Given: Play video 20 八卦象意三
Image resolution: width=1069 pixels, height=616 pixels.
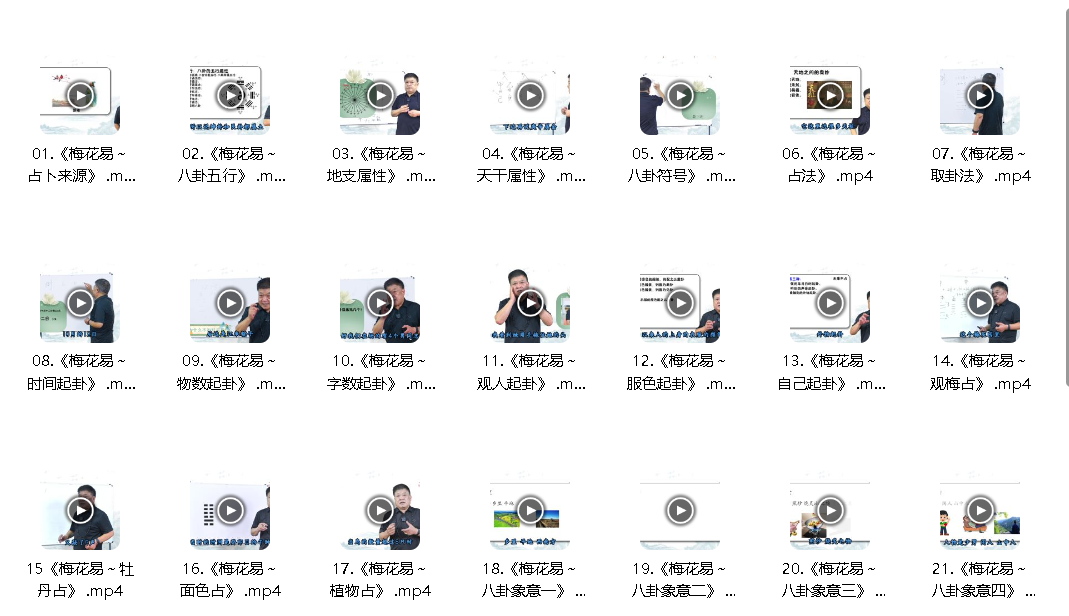Looking at the screenshot, I should pyautogui.click(x=830, y=511).
